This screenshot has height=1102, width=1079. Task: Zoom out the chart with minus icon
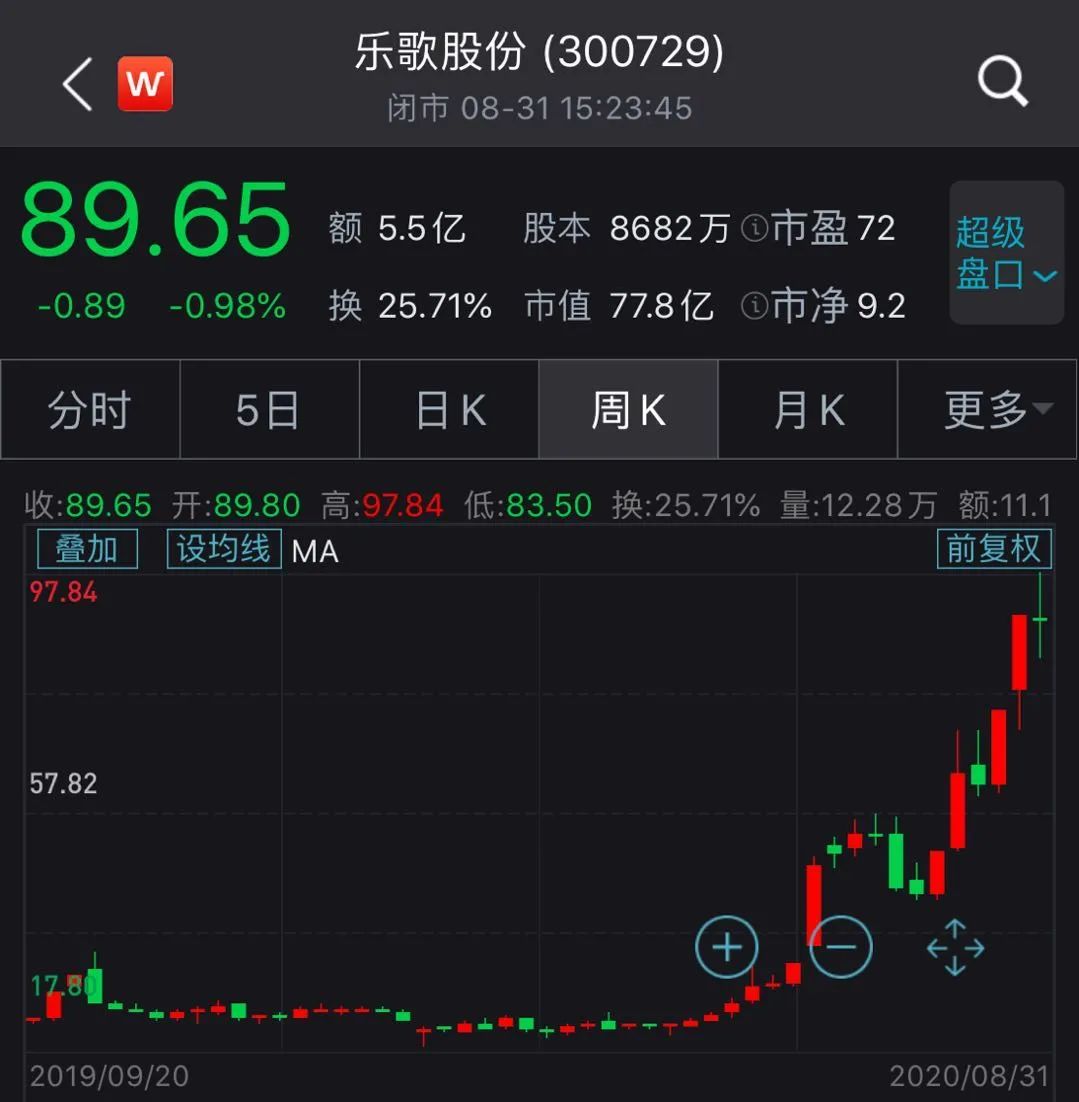point(841,946)
